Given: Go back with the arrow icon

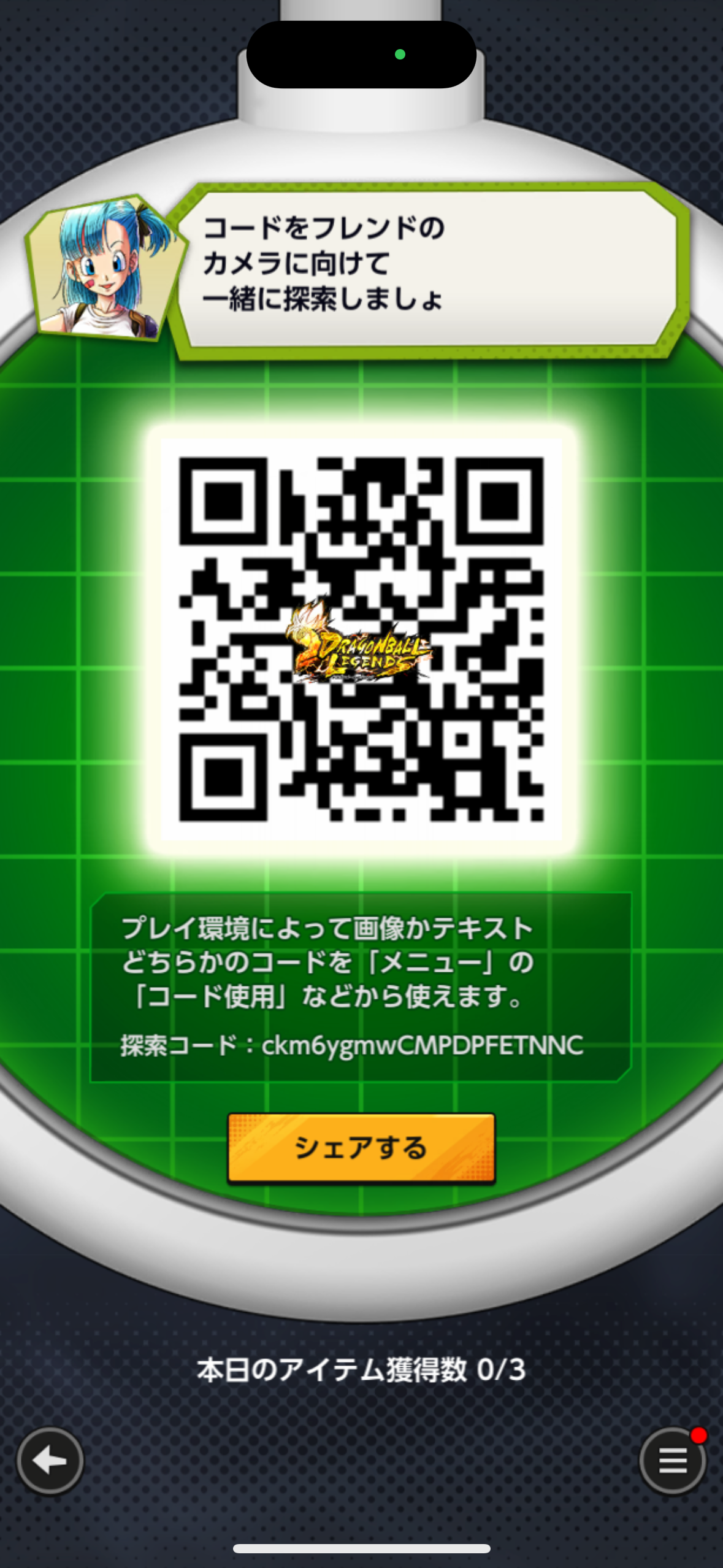Looking at the screenshot, I should point(50,1461).
